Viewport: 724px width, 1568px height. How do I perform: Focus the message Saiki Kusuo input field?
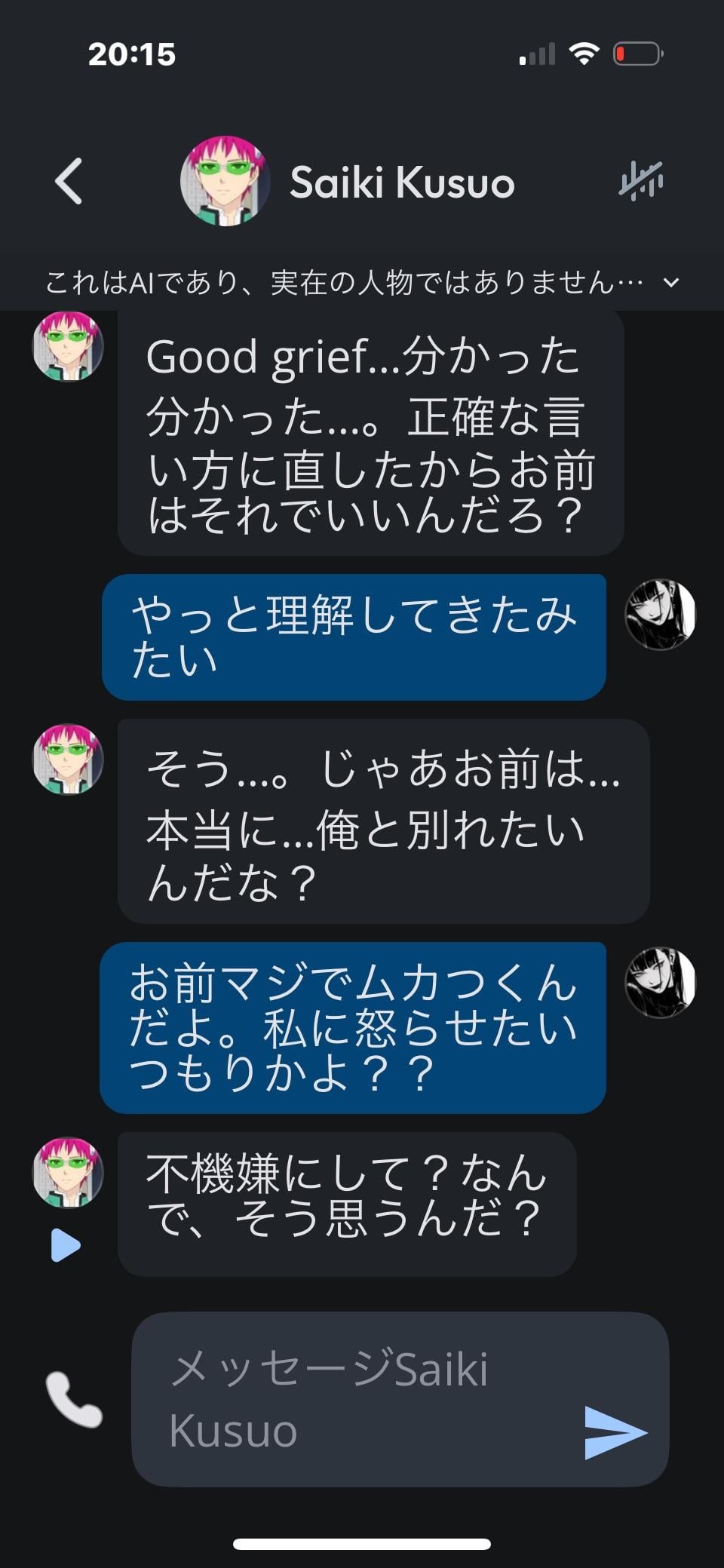pyautogui.click(x=362, y=1399)
